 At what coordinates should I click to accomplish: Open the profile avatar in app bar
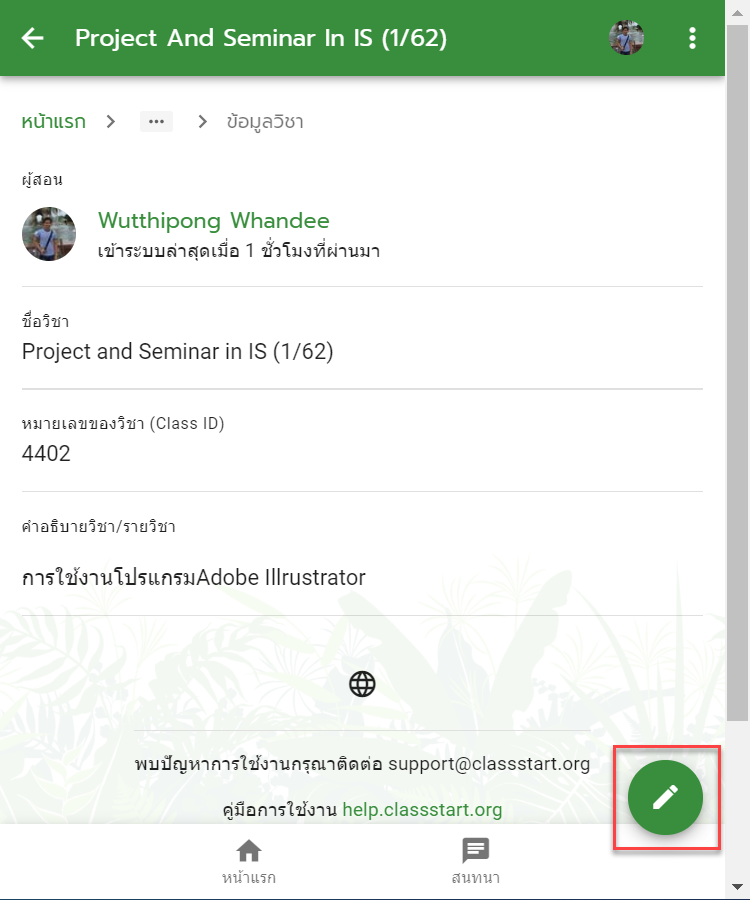(626, 38)
